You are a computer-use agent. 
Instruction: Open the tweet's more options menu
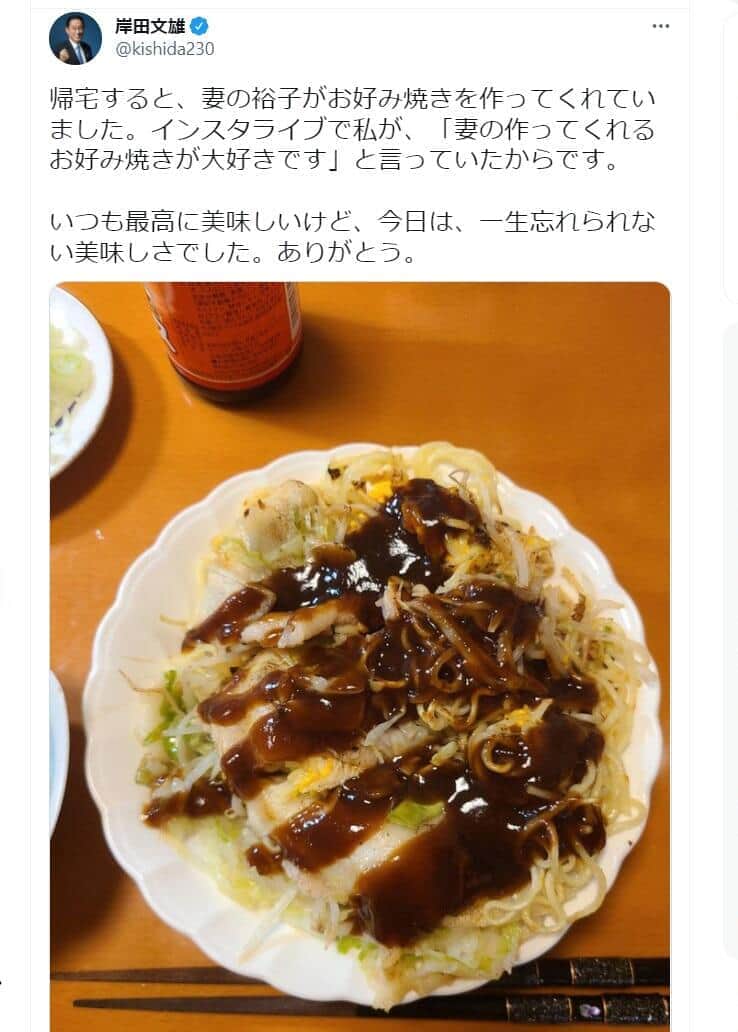pyautogui.click(x=661, y=26)
